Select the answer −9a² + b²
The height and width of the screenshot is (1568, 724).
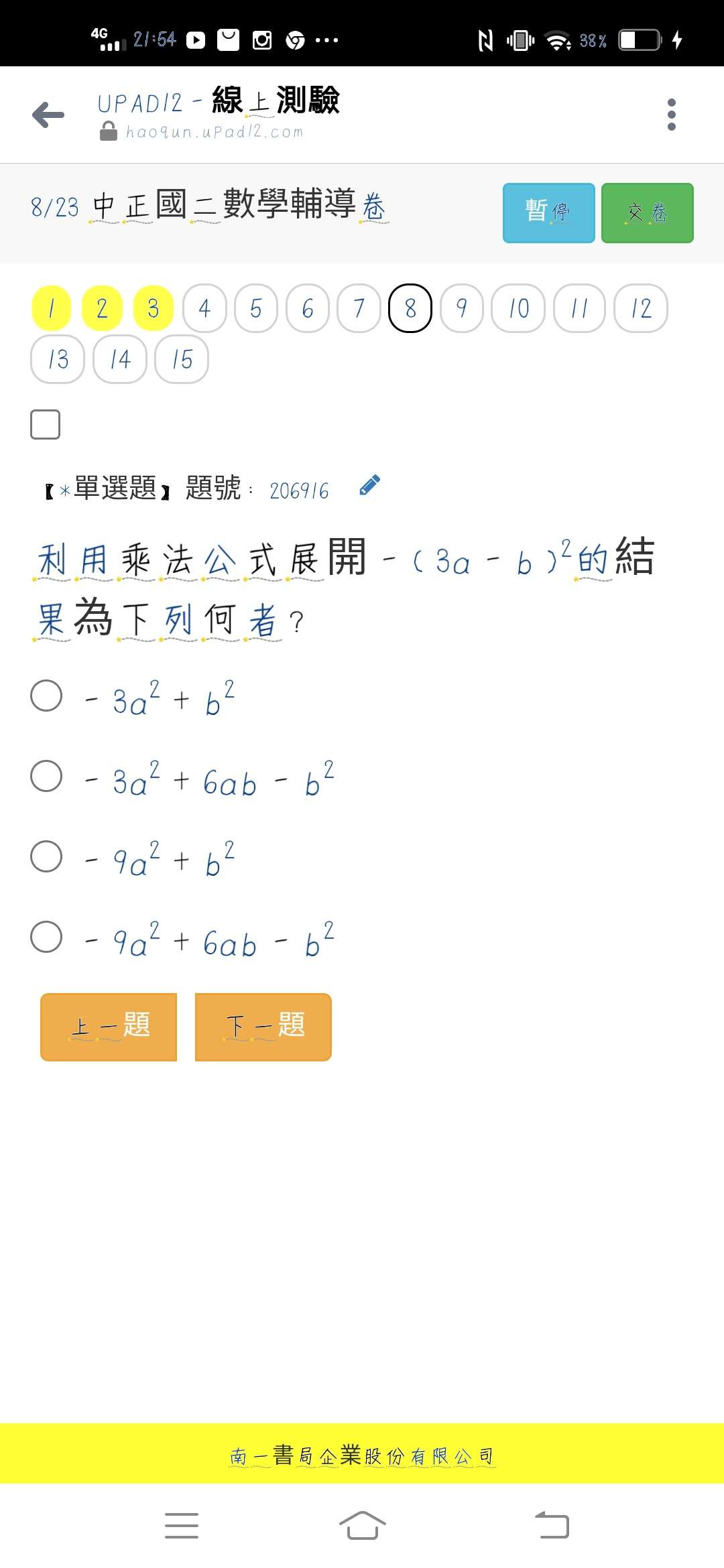click(46, 856)
